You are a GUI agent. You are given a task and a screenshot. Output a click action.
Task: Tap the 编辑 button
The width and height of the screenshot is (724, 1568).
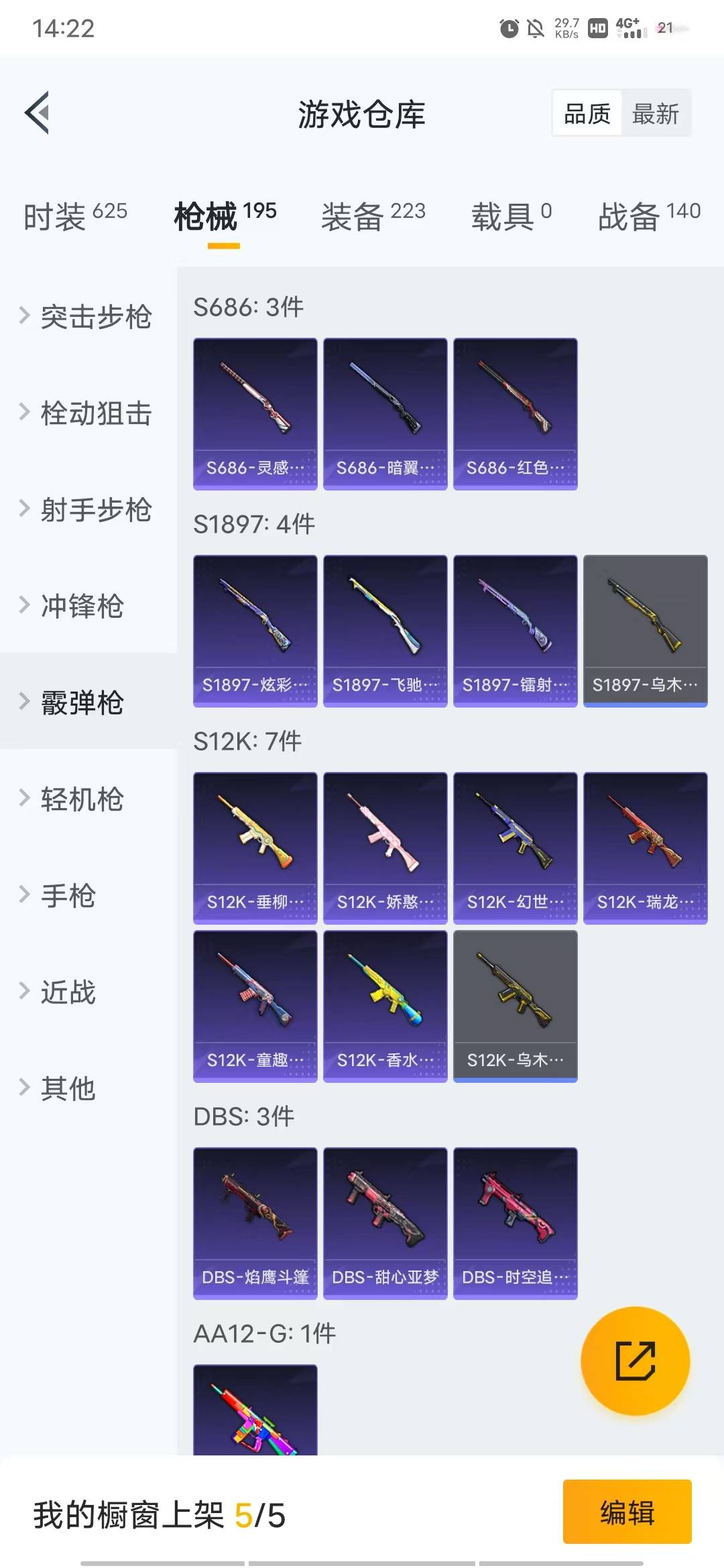coord(627,1512)
